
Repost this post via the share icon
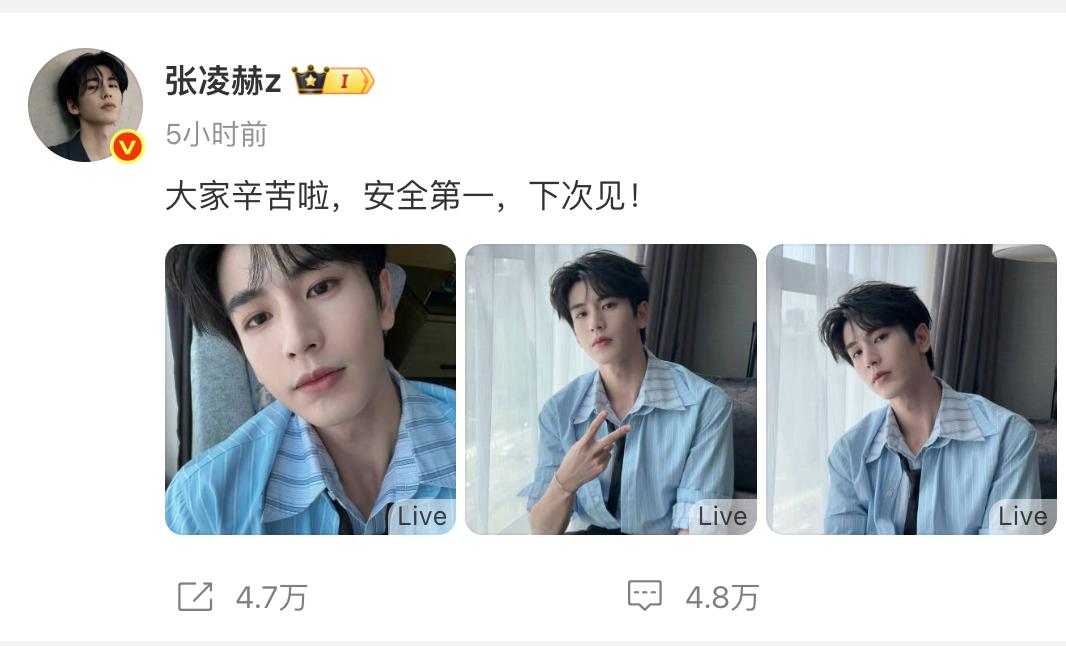click(x=195, y=597)
